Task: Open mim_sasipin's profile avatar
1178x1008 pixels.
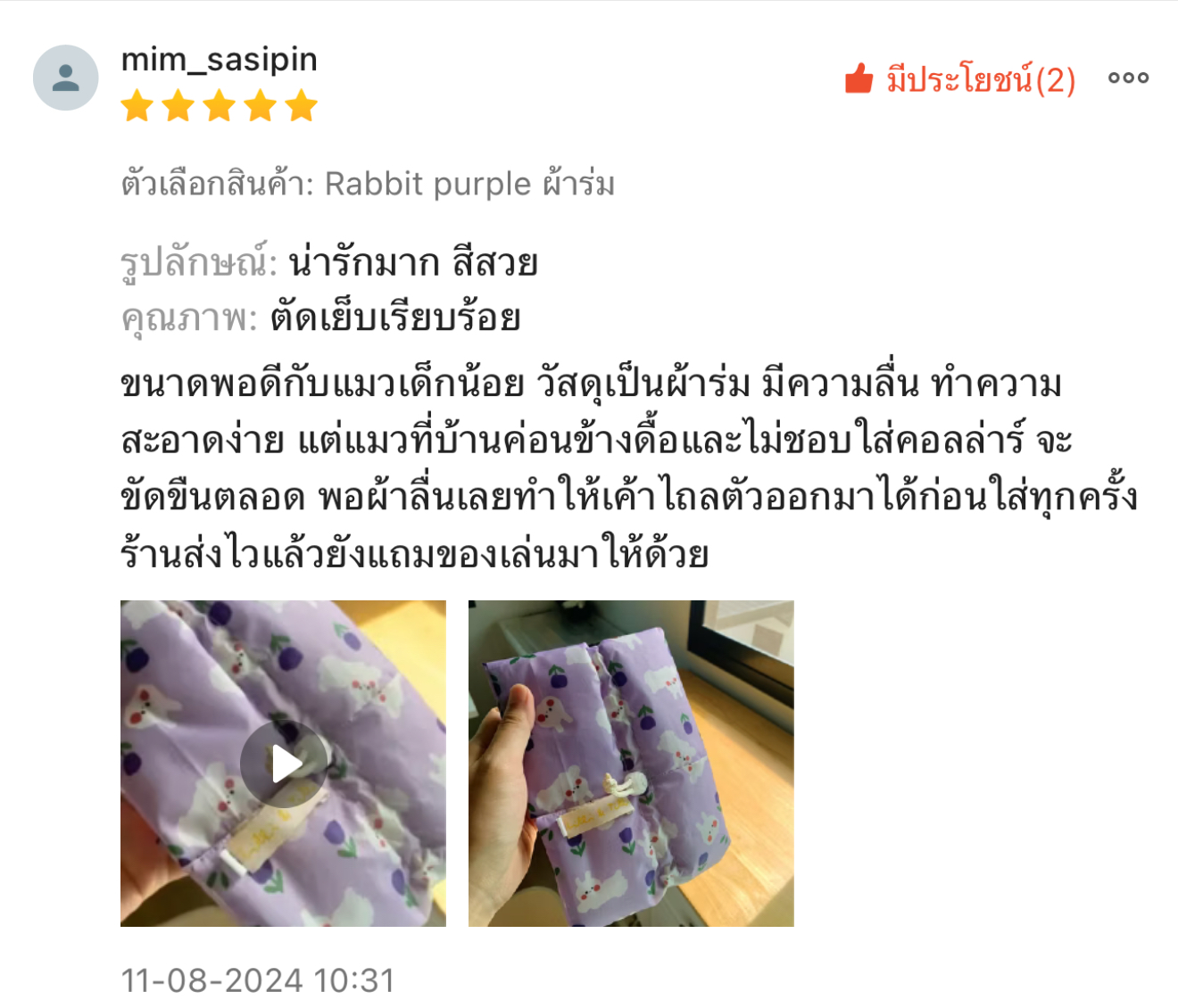Action: point(66,78)
